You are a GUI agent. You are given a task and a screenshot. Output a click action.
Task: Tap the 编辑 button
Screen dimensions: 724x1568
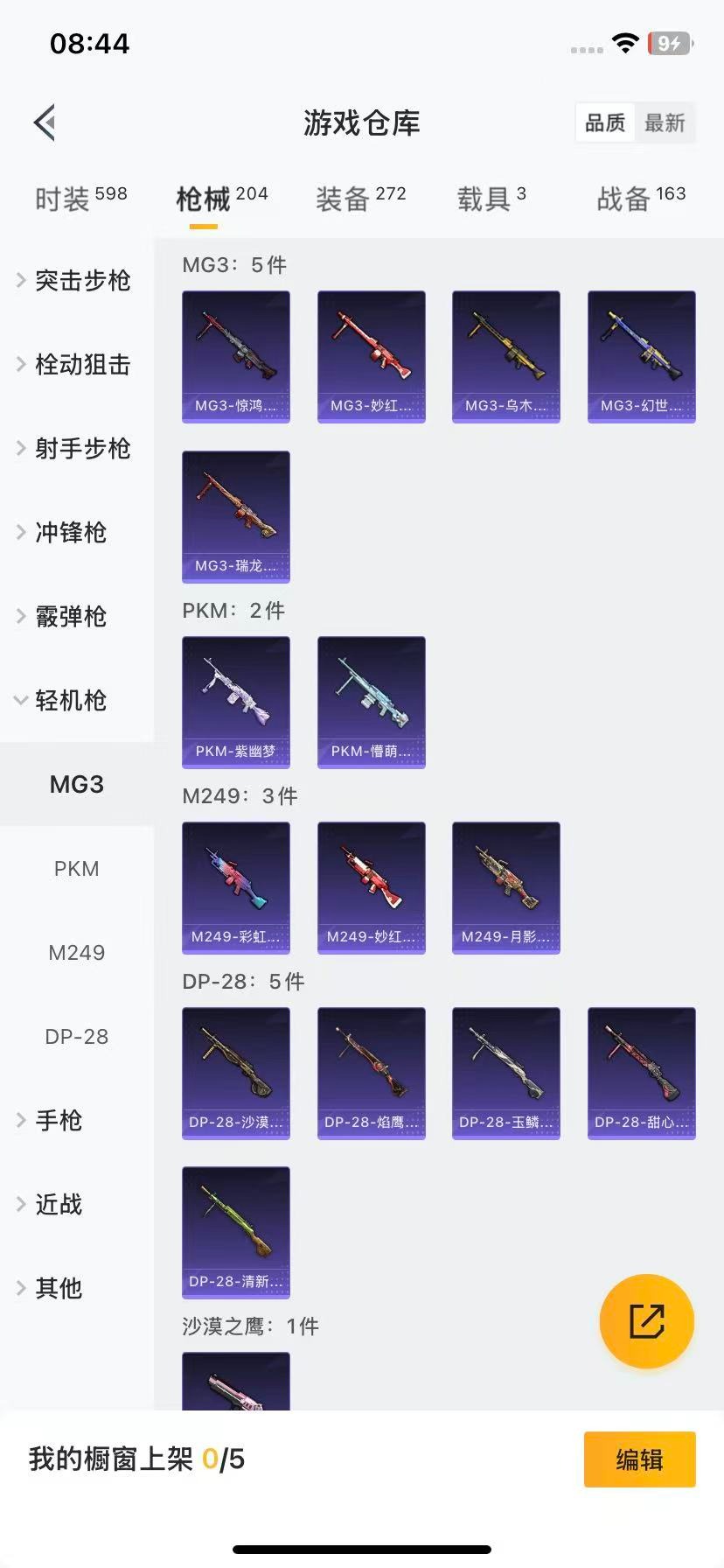click(x=639, y=1459)
